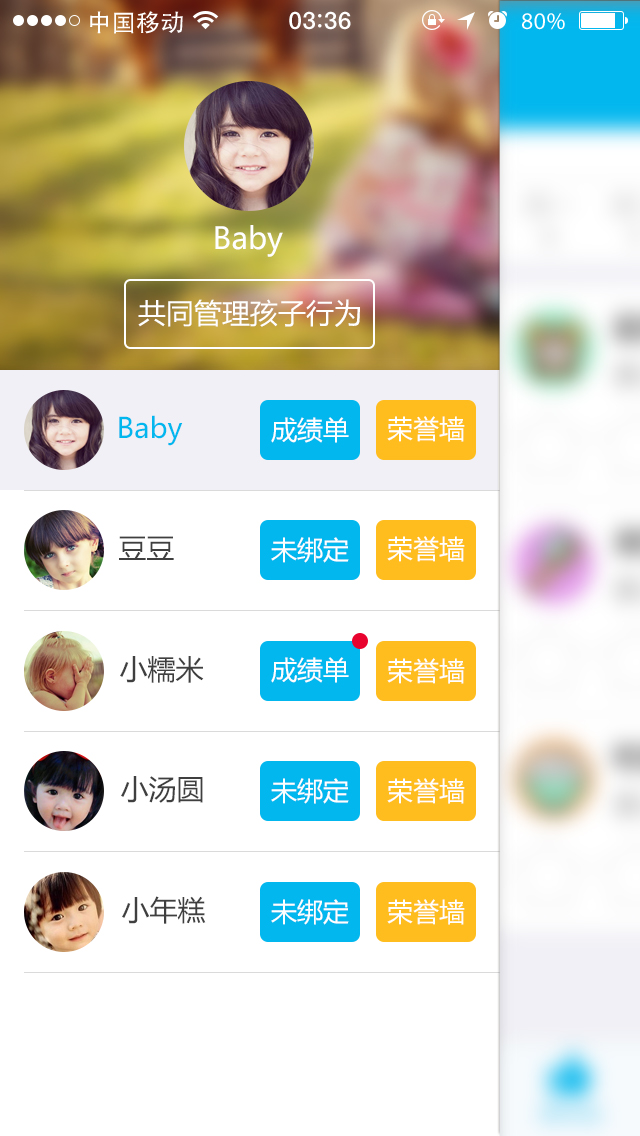The width and height of the screenshot is (640, 1136).
Task: Tap 未绑定 next to 豆豆
Action: pyautogui.click(x=310, y=550)
